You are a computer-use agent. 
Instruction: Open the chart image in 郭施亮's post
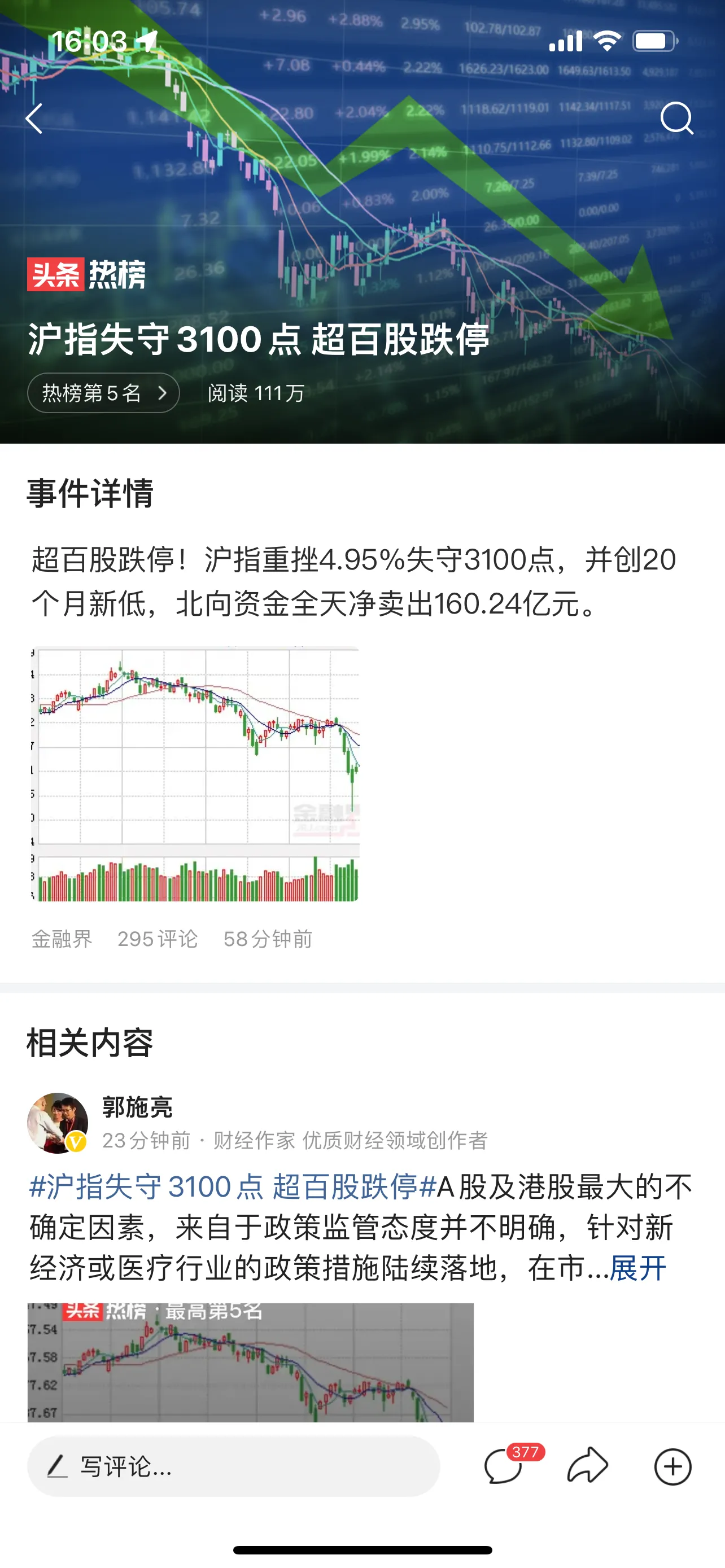click(250, 1362)
